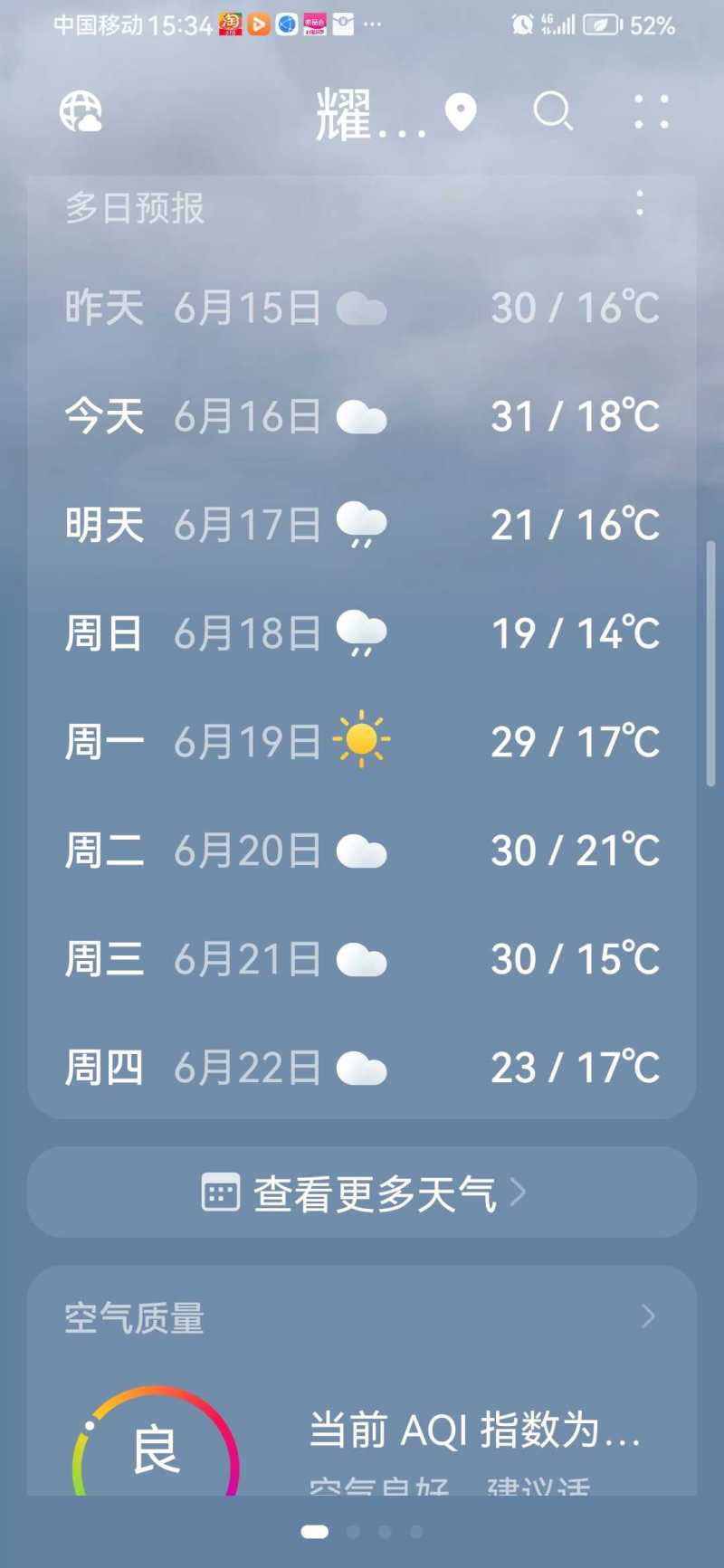This screenshot has height=1568, width=724.
Task: Open yesterday's 6月15日 weather row
Action: point(362,309)
